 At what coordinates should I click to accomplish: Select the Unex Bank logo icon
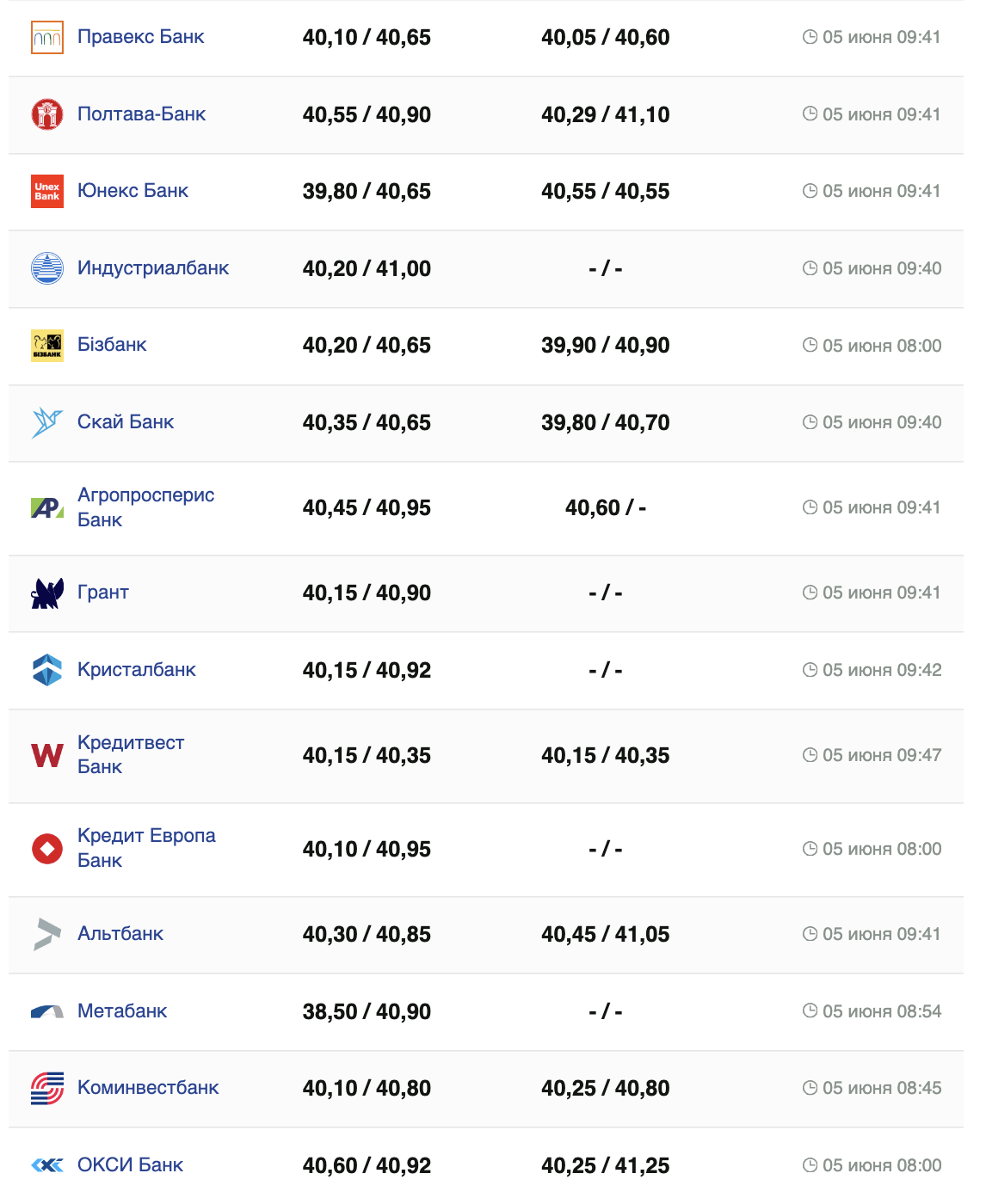point(46,191)
